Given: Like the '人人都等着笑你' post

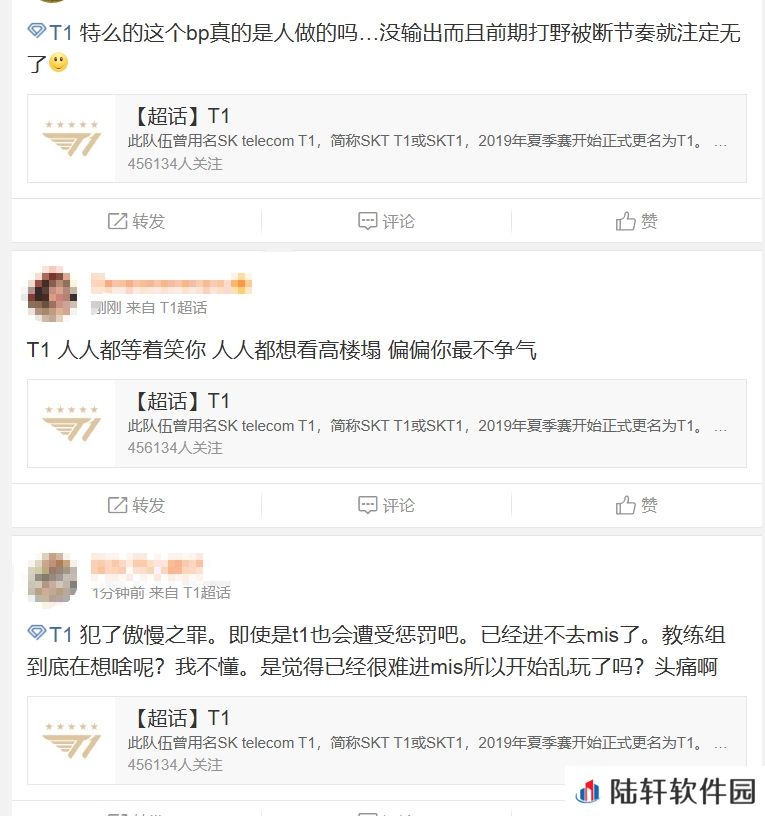Looking at the screenshot, I should pos(637,505).
